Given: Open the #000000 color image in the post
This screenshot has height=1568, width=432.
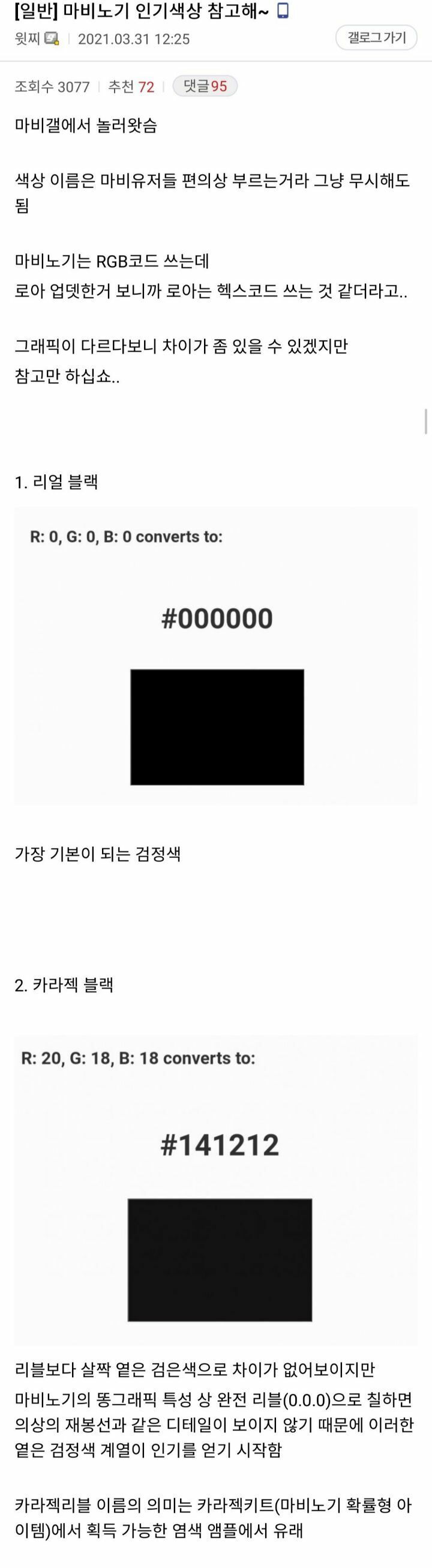Looking at the screenshot, I should pos(216,656).
